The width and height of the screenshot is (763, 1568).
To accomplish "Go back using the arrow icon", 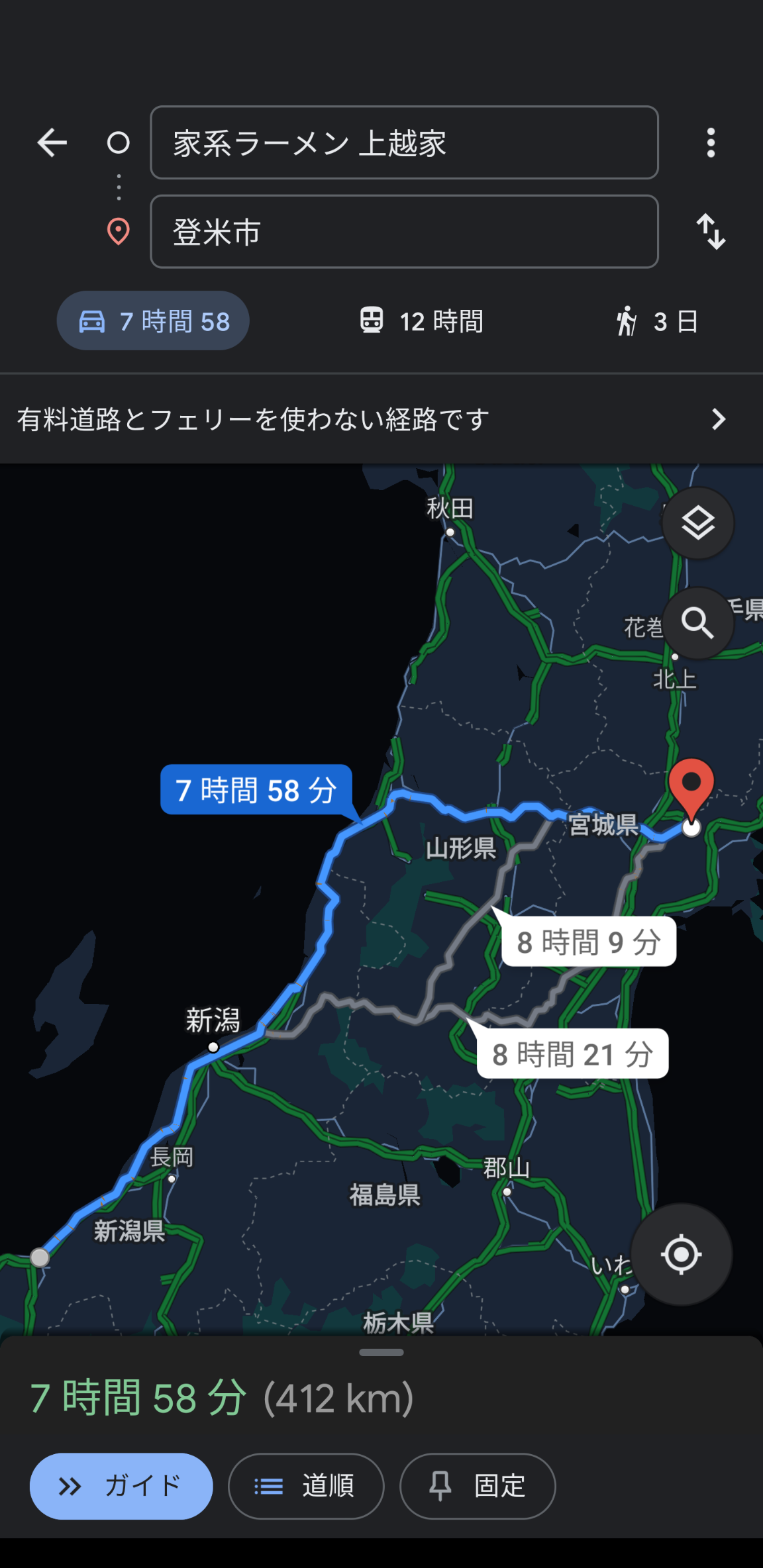I will 52,143.
